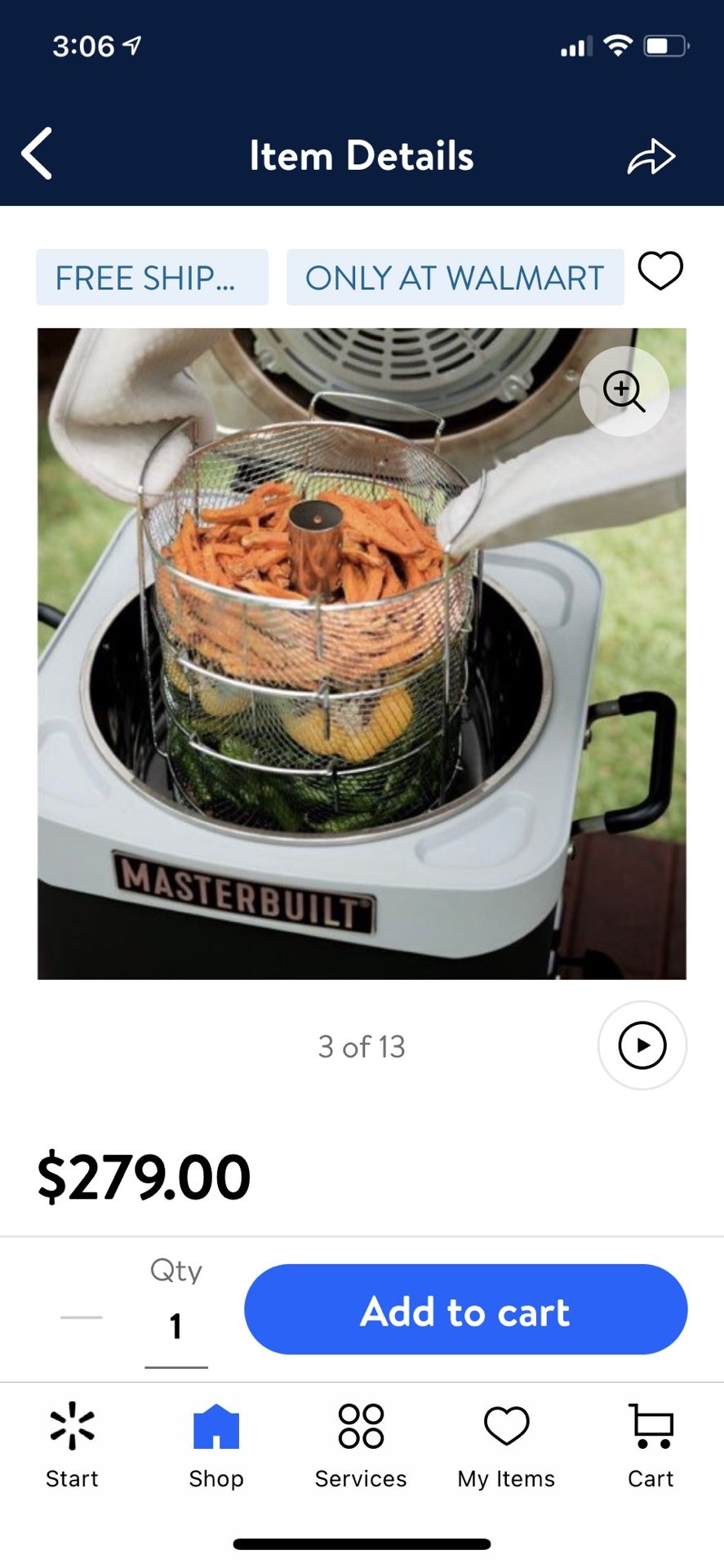This screenshot has width=724, height=1568.
Task: Share this item via the share icon
Action: click(x=651, y=155)
